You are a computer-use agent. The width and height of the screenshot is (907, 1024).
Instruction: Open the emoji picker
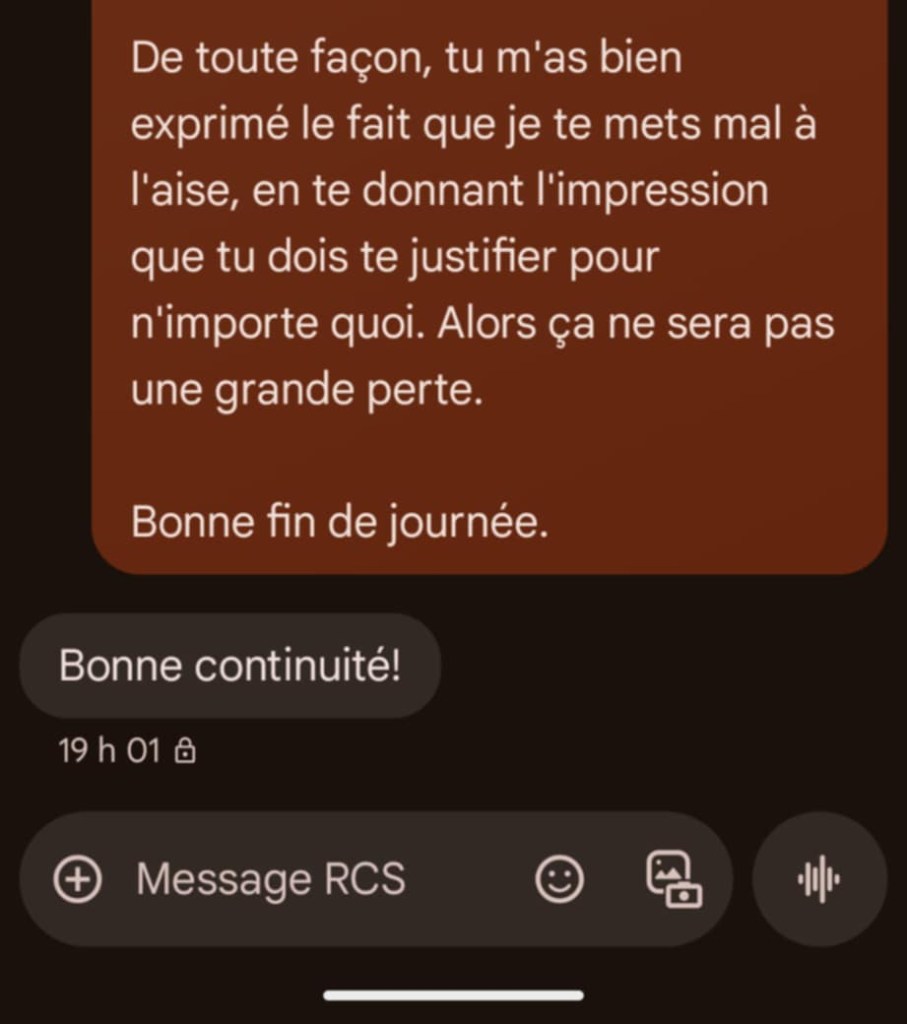pyautogui.click(x=559, y=880)
